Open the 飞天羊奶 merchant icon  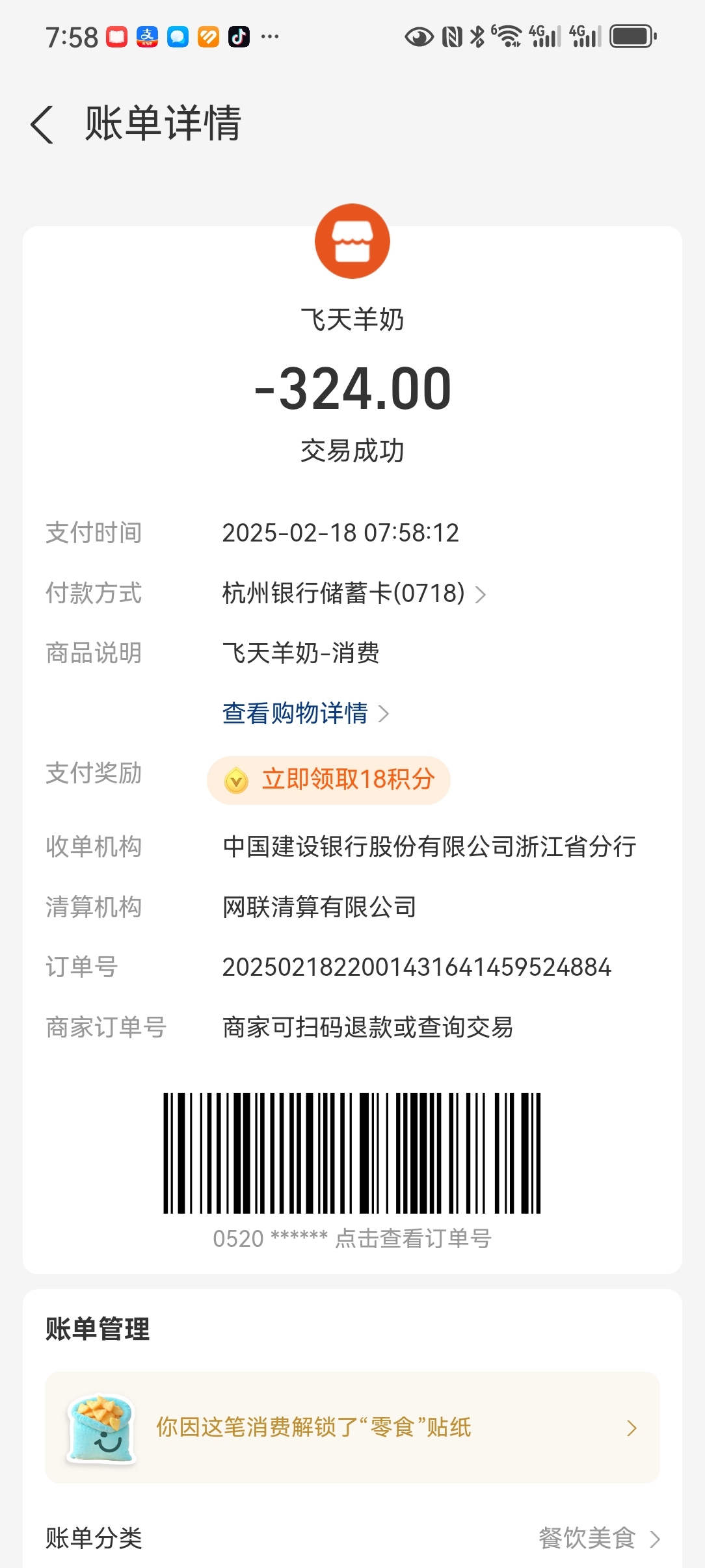click(352, 241)
